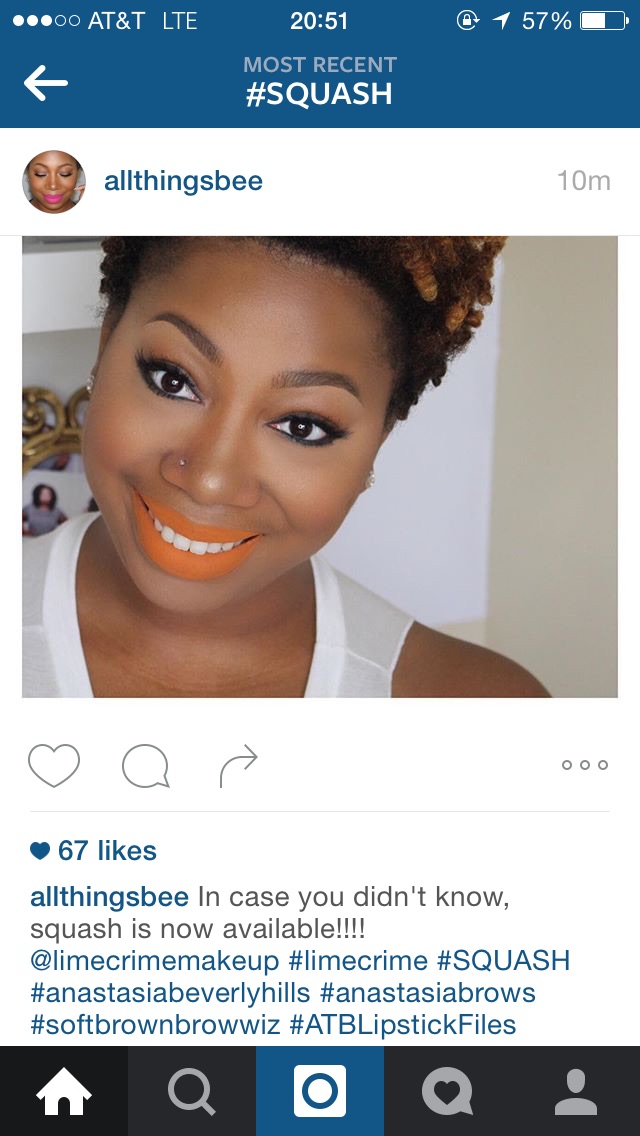Image resolution: width=640 pixels, height=1136 pixels.
Task: Switch to the Home feed tab
Action: click(x=64, y=1091)
